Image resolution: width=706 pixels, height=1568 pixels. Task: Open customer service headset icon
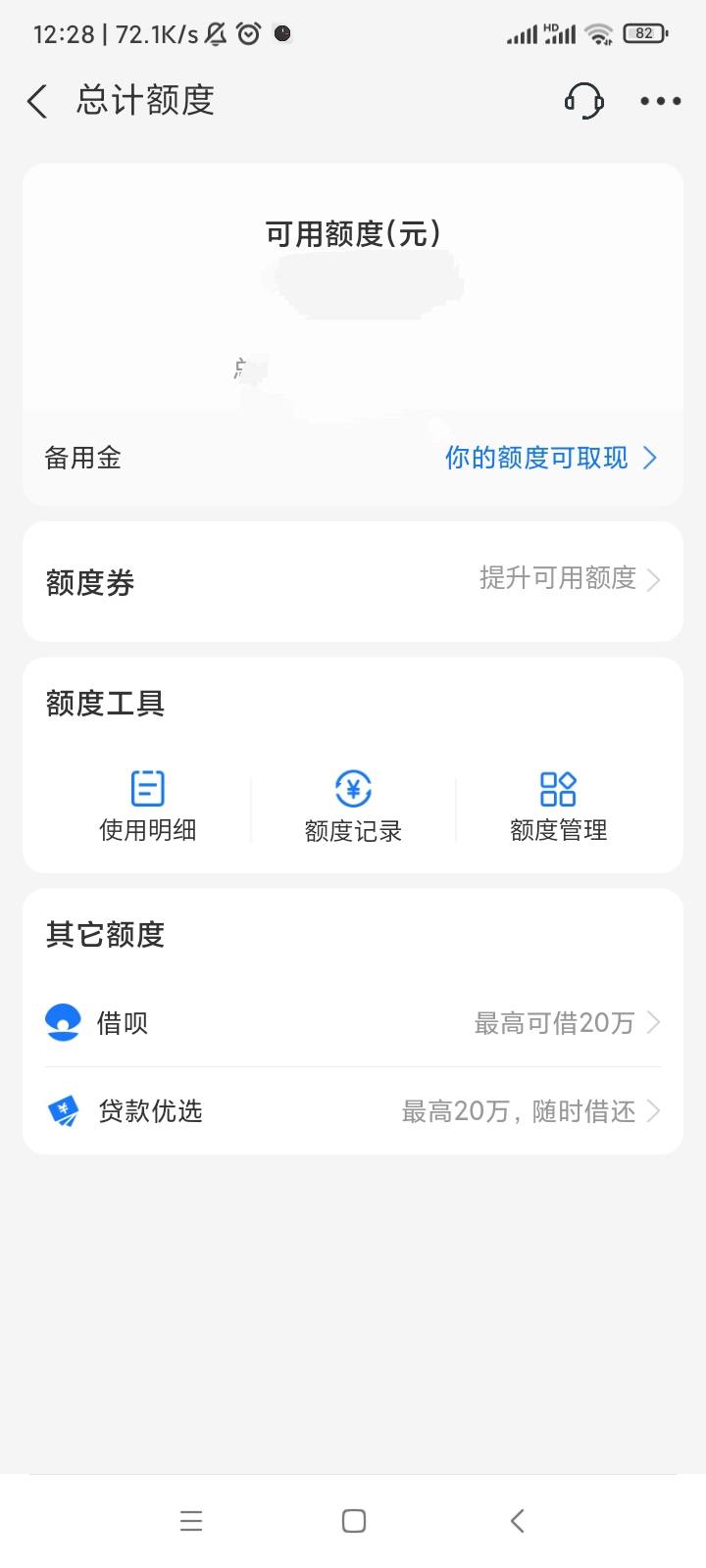(x=583, y=100)
